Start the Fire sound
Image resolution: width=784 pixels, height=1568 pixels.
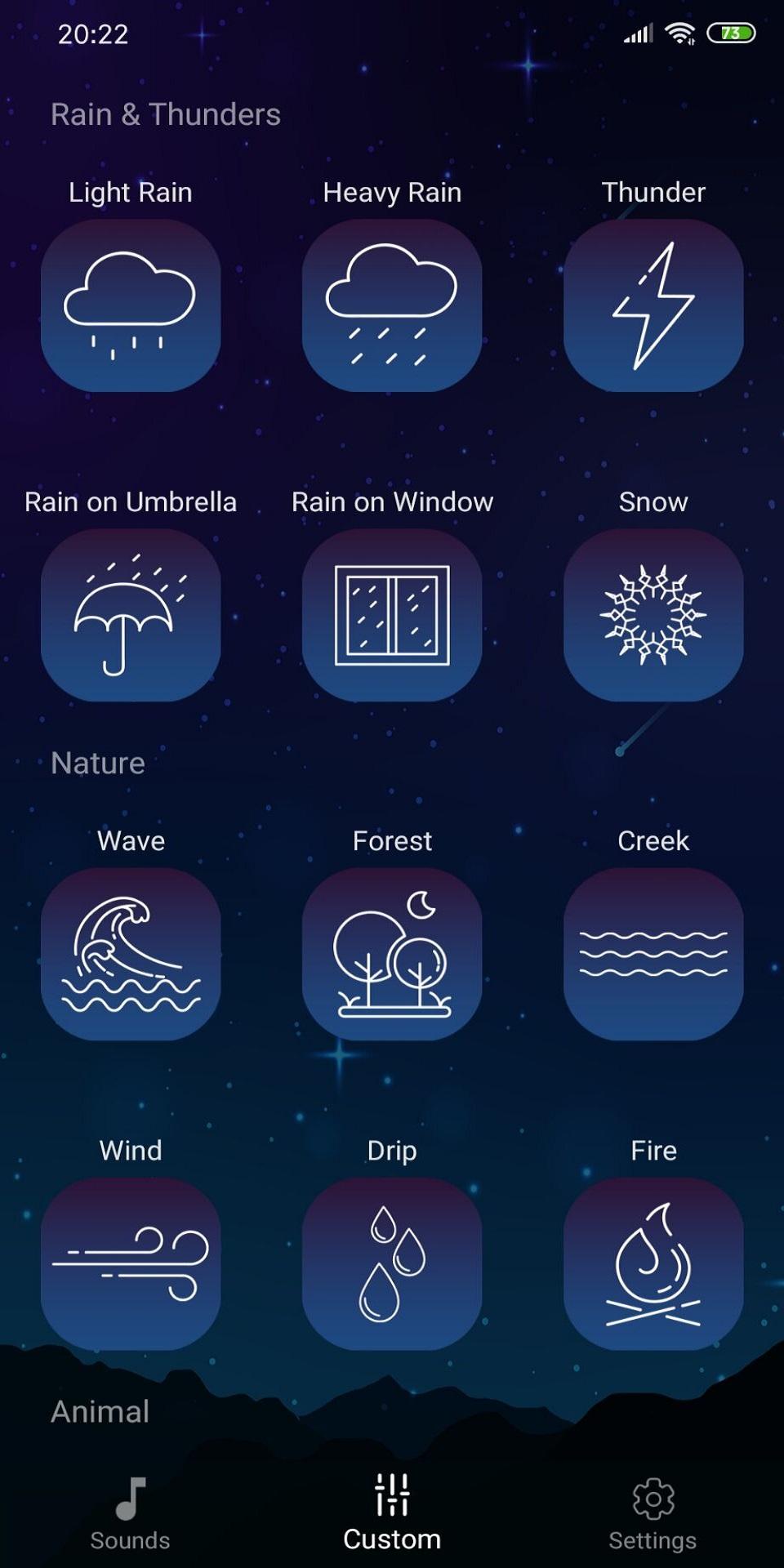(653, 1263)
